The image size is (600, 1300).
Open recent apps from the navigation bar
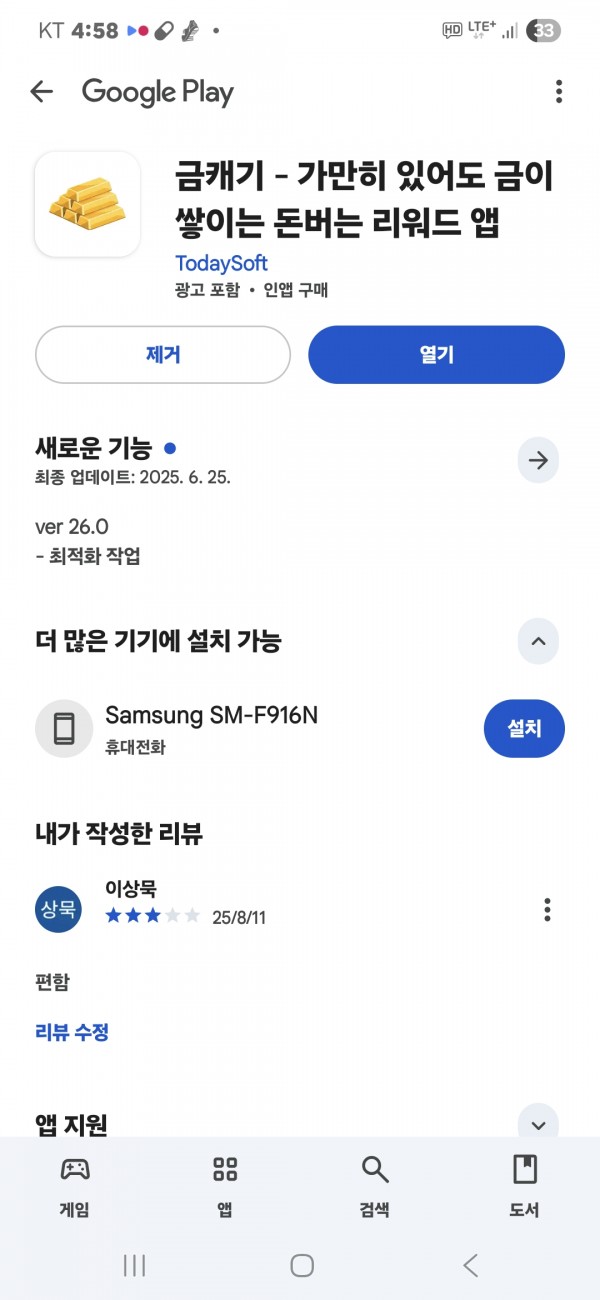click(x=134, y=1265)
